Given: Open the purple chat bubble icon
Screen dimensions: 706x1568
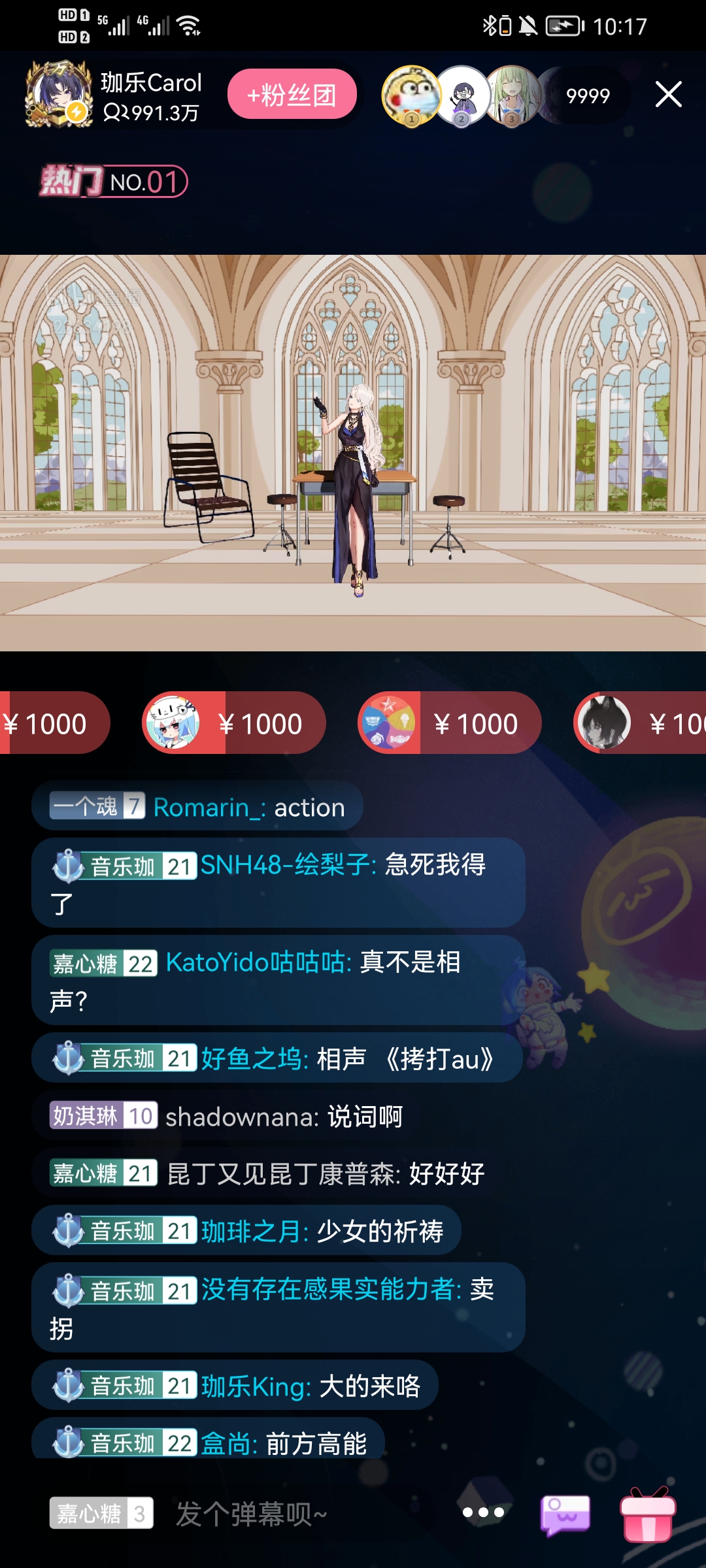Looking at the screenshot, I should [565, 1514].
